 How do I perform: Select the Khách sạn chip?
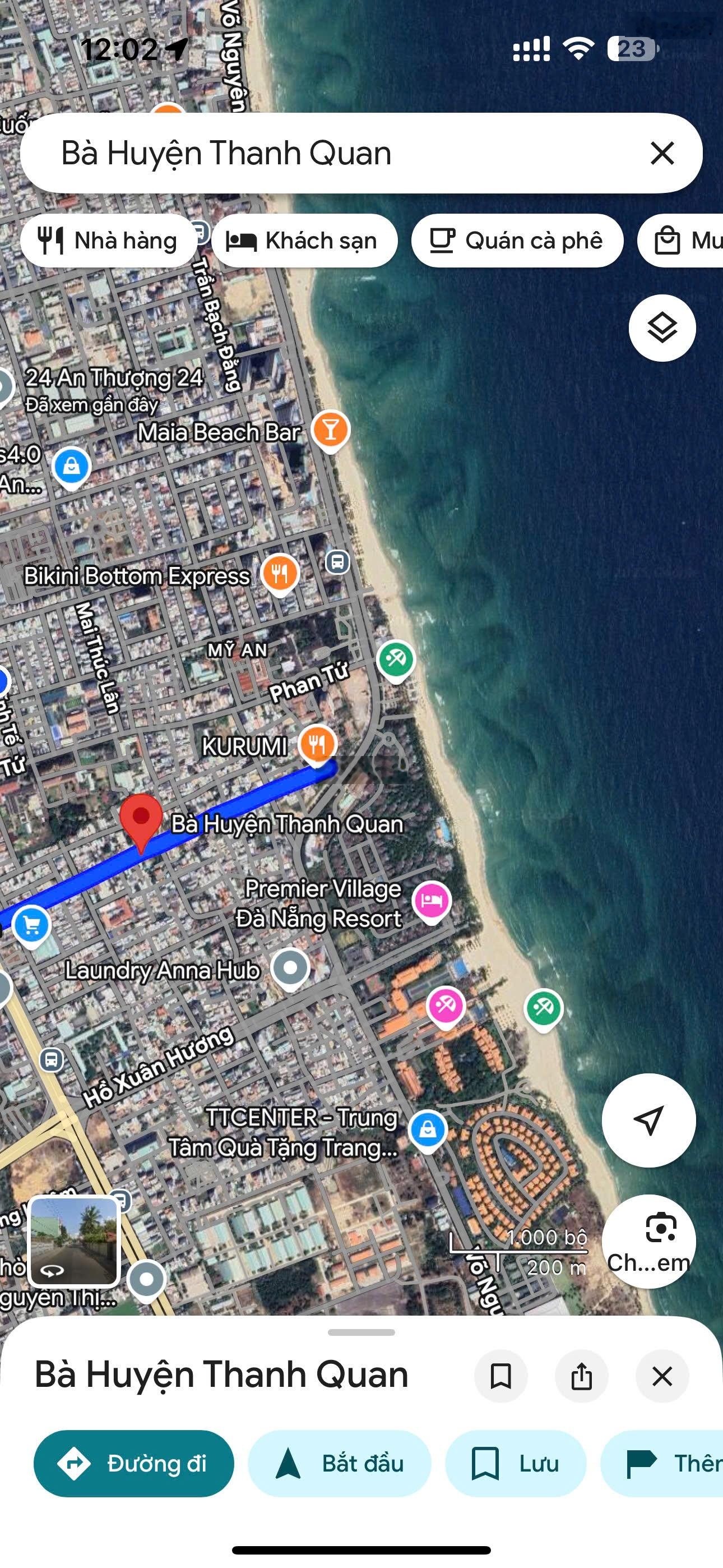(304, 241)
